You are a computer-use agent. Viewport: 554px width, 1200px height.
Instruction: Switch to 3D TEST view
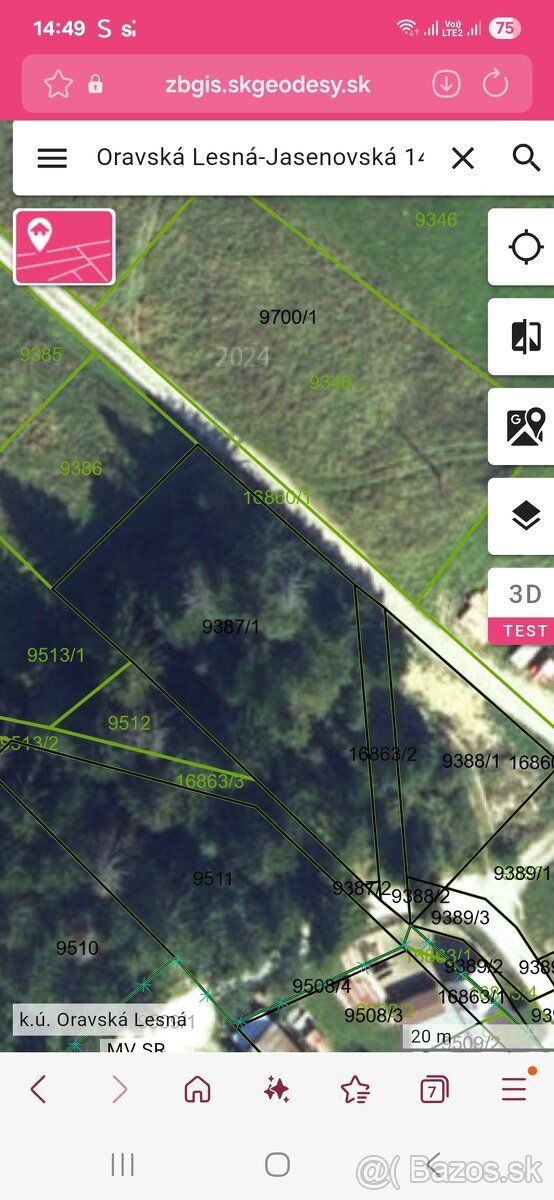pos(525,606)
